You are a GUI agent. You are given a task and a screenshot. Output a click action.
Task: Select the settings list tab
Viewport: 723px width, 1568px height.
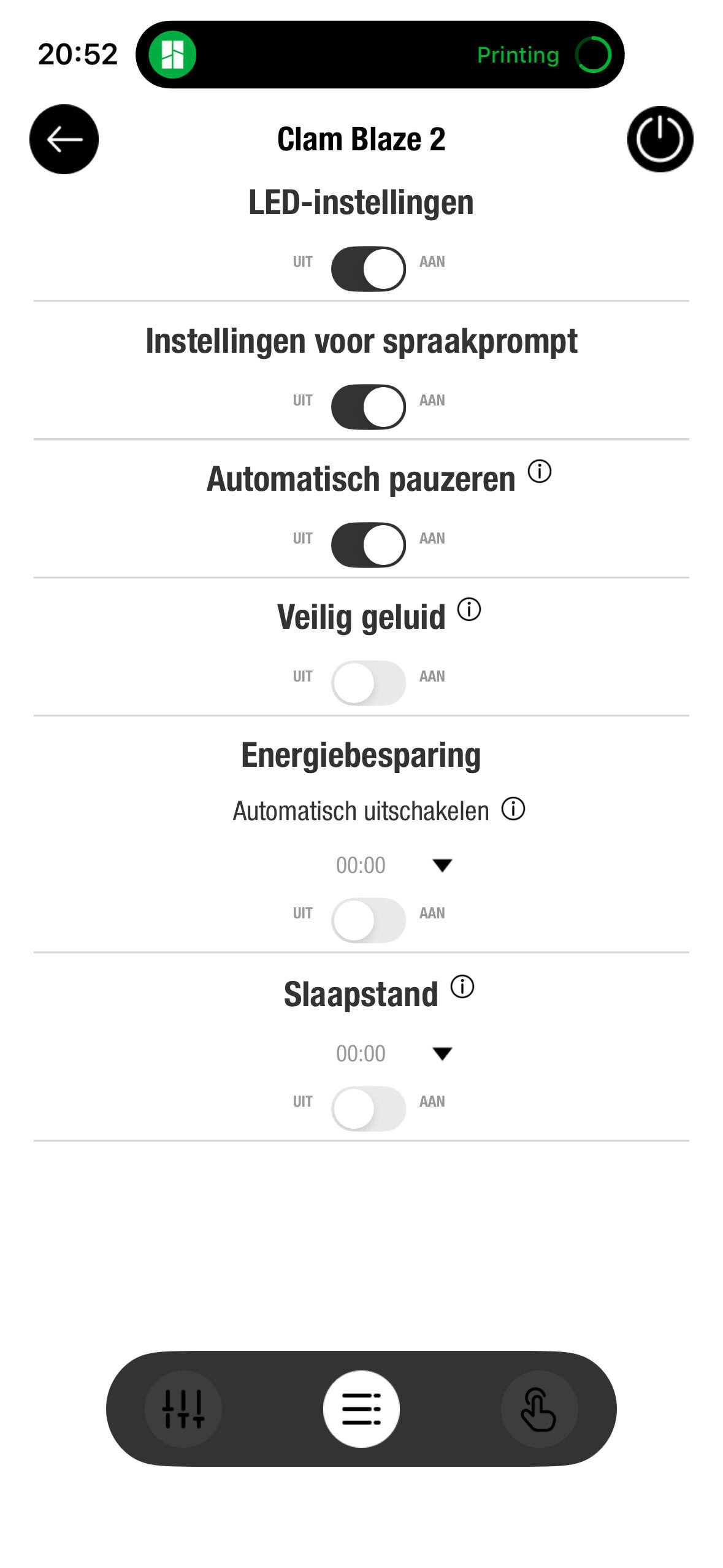pyautogui.click(x=361, y=1409)
